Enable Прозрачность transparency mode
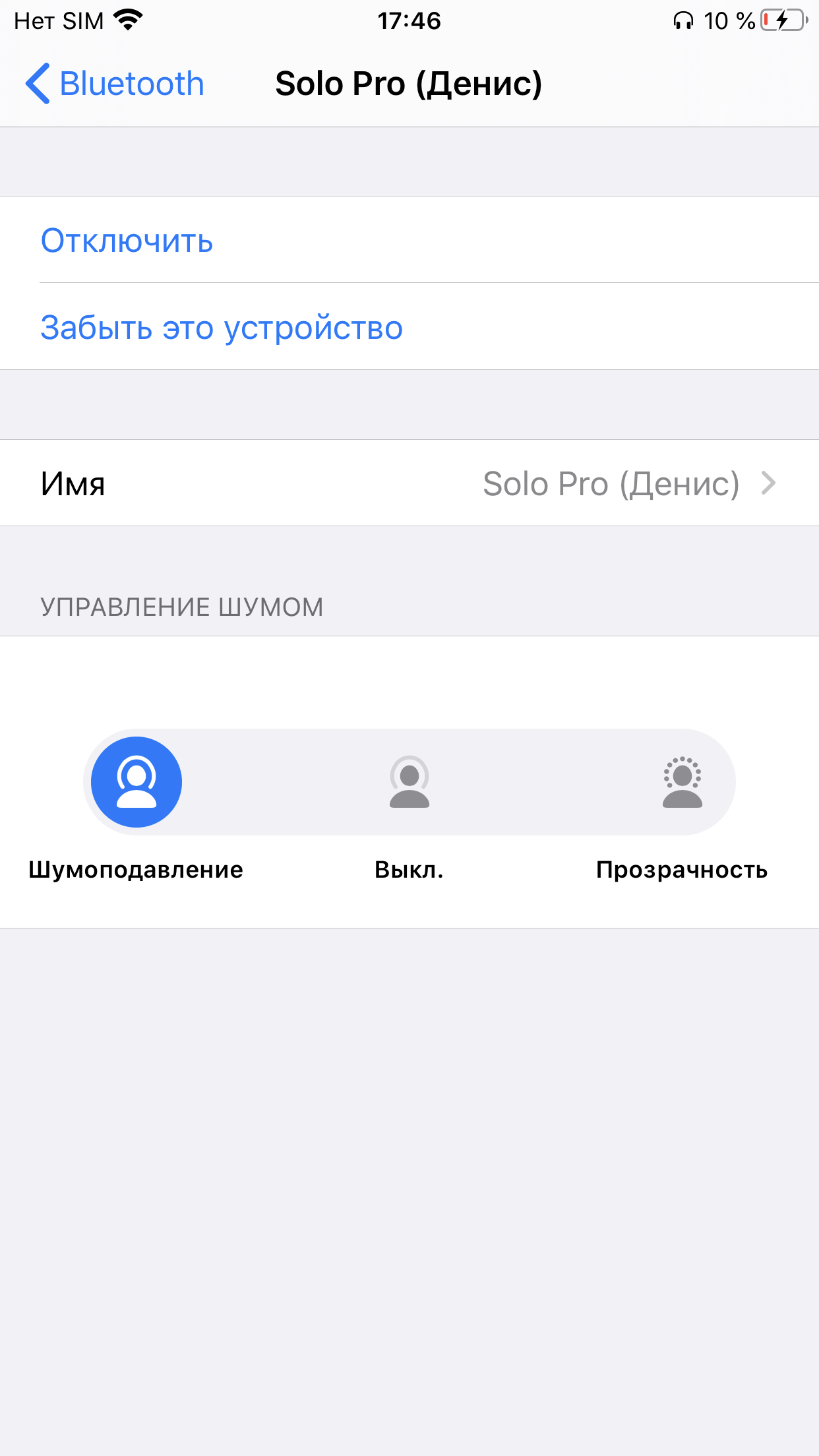 pyautogui.click(x=682, y=782)
